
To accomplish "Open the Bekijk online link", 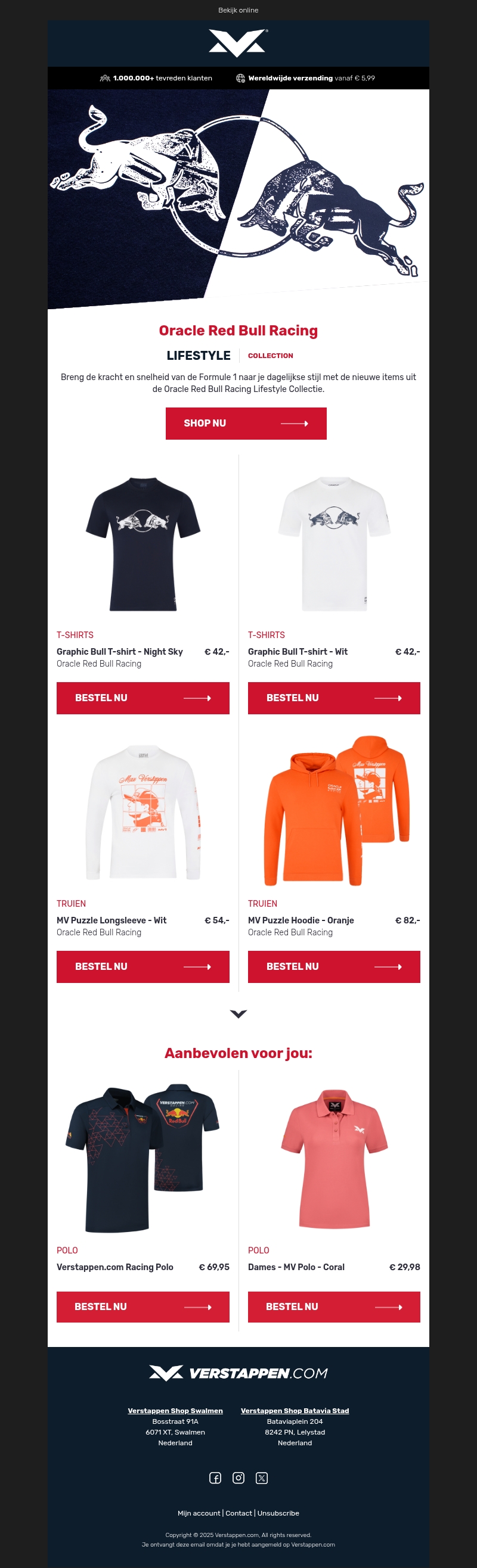I will click(238, 10).
